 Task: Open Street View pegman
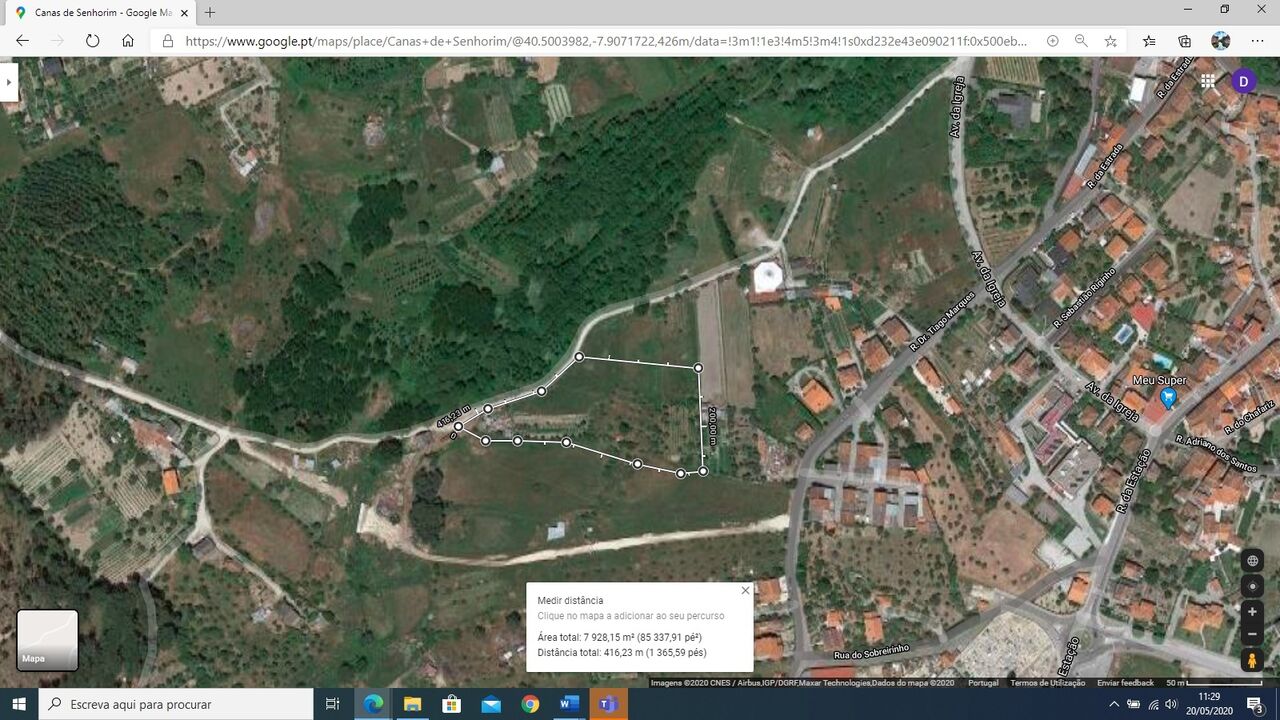tap(1252, 661)
